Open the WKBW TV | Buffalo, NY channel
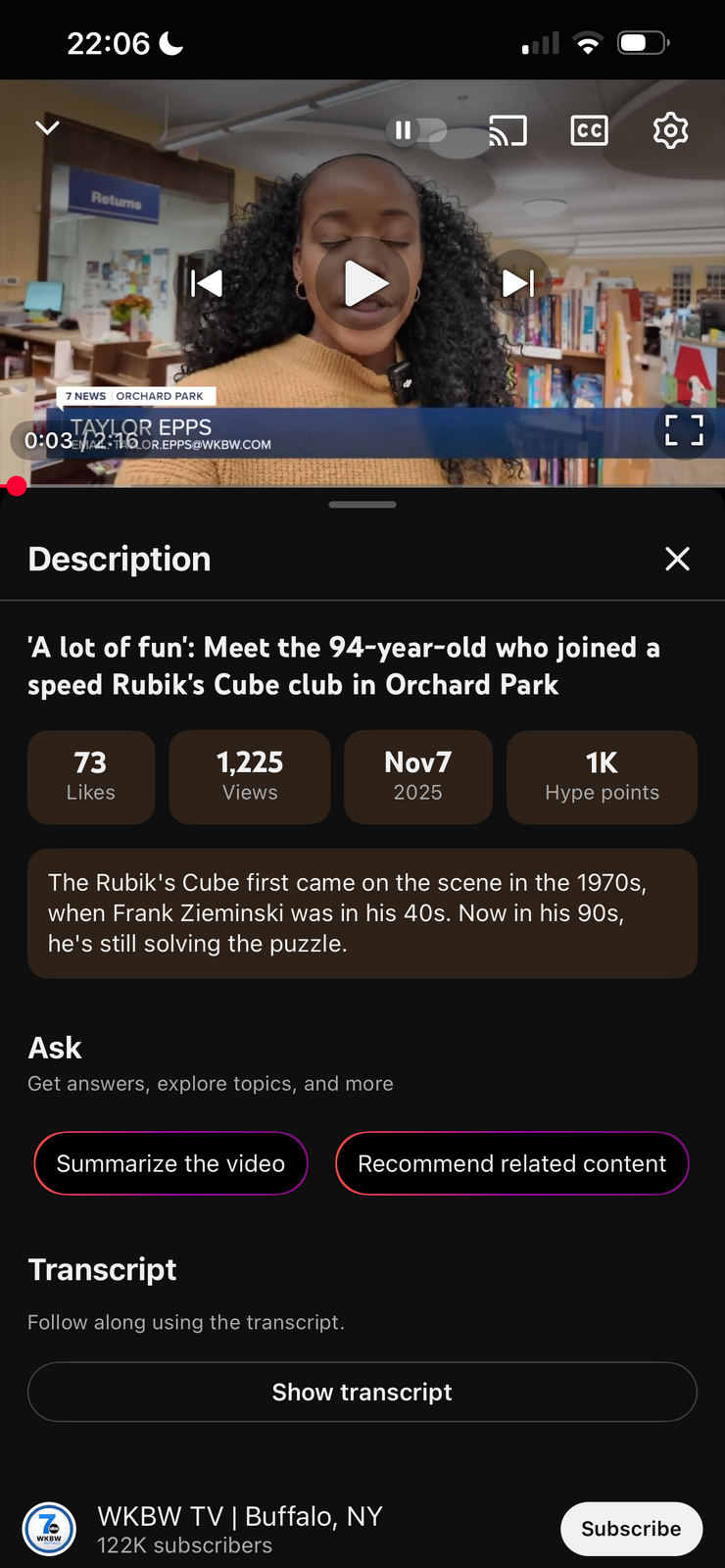This screenshot has height=1568, width=725. [x=240, y=1529]
